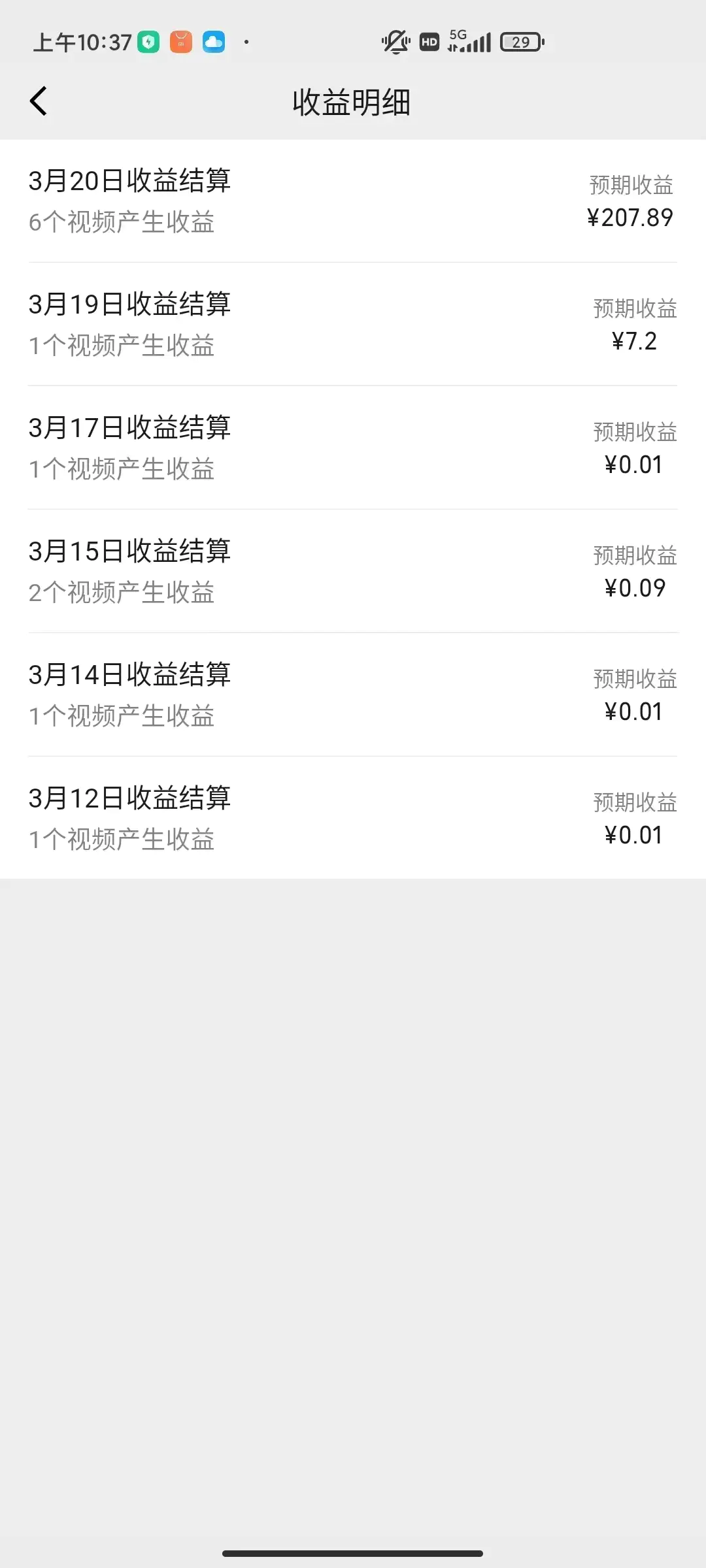Open the March 15 settlement showing ¥0.09
The width and height of the screenshot is (706, 1568).
[x=353, y=570]
